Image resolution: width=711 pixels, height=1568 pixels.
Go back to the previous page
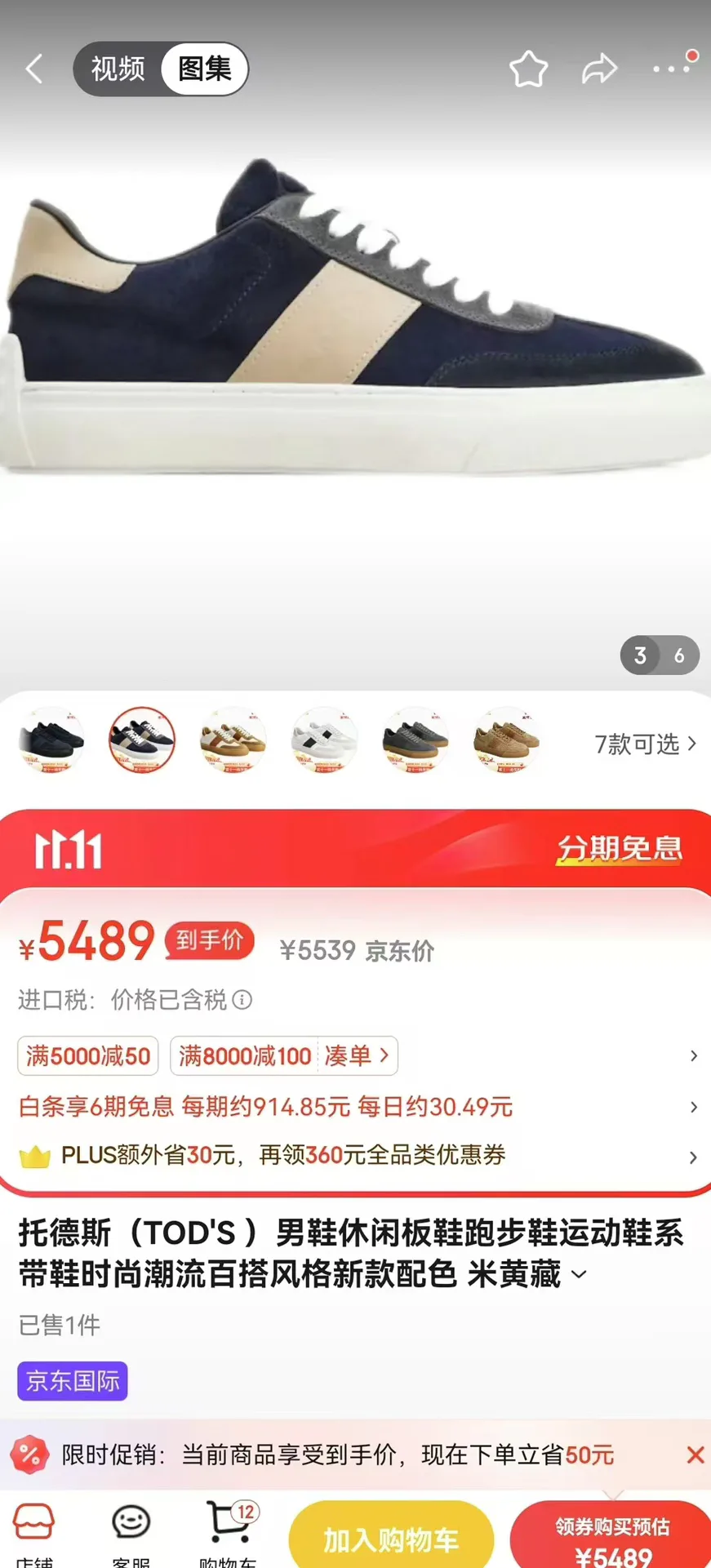[34, 69]
